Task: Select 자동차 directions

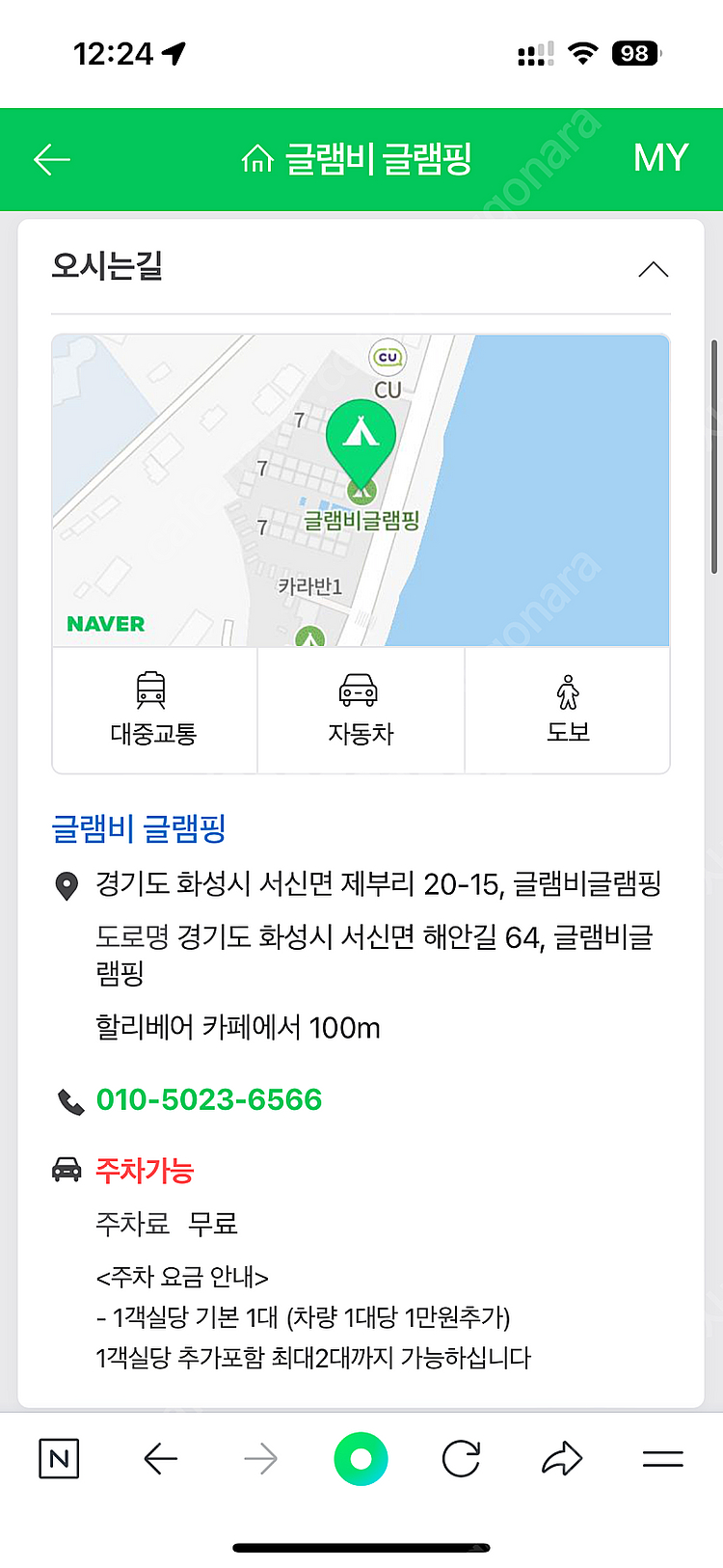Action: (361, 710)
